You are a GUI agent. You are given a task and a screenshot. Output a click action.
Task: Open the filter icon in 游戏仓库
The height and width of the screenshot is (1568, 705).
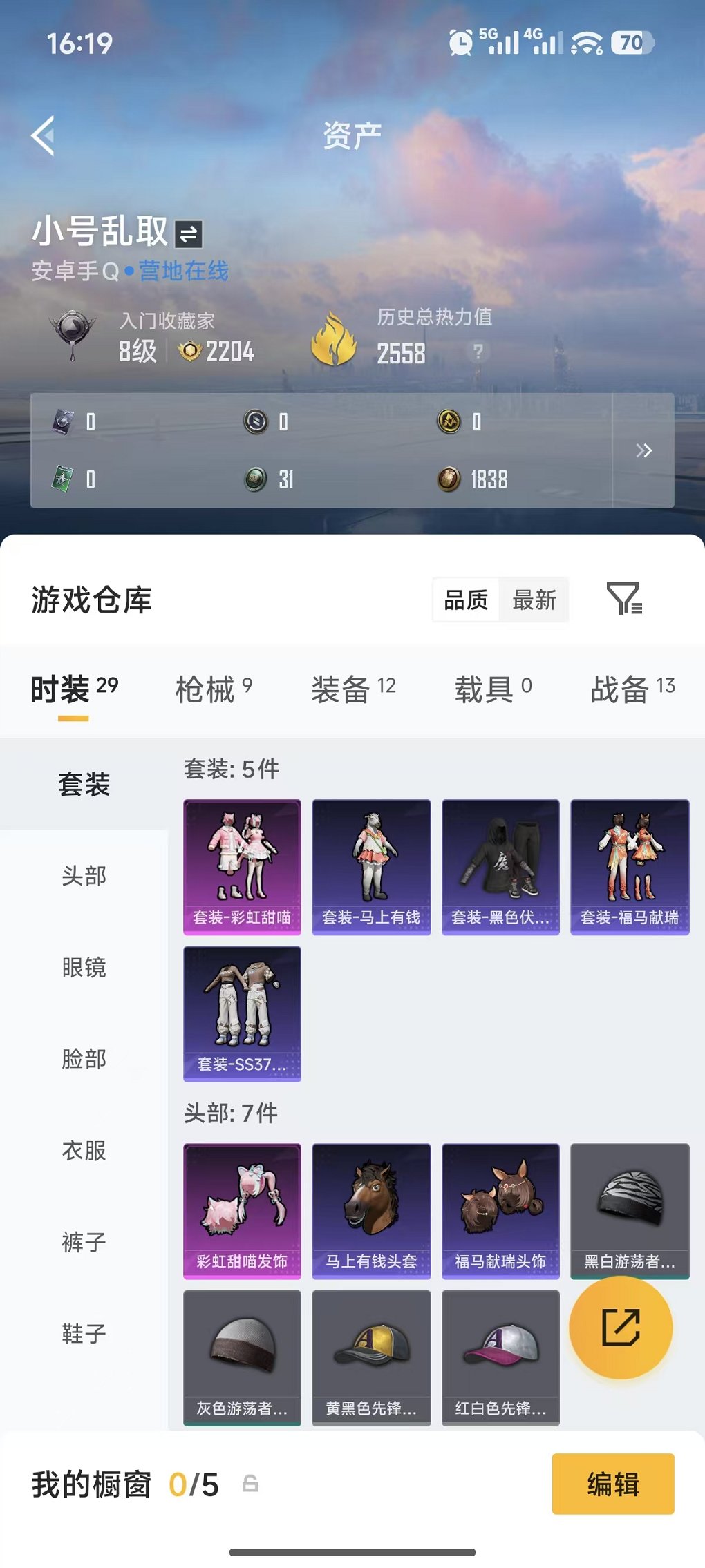pos(624,598)
